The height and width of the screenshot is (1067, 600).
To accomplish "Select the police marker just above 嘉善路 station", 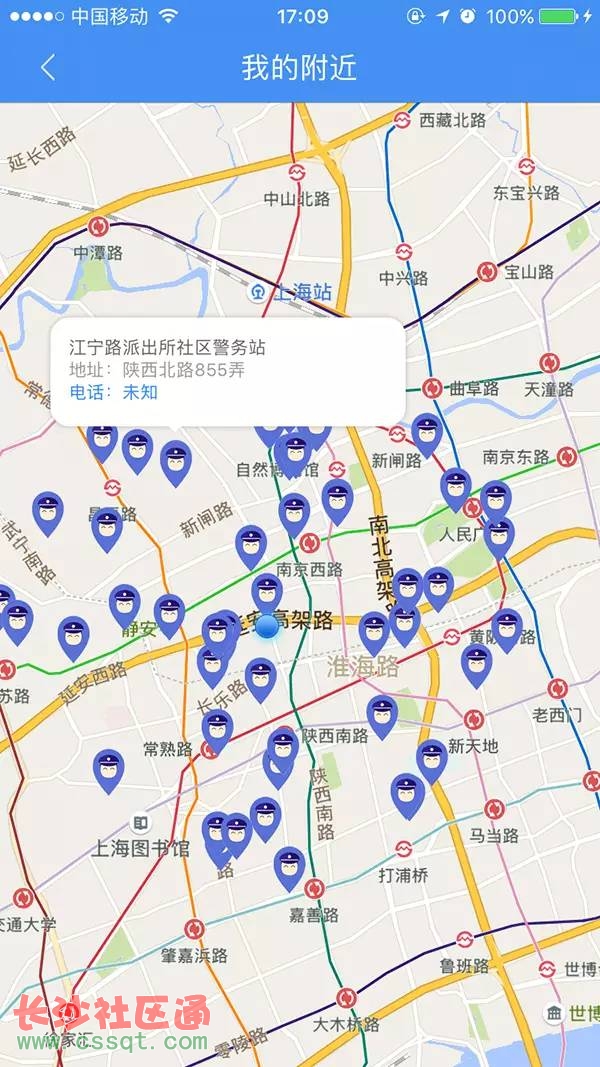I will pyautogui.click(x=290, y=869).
